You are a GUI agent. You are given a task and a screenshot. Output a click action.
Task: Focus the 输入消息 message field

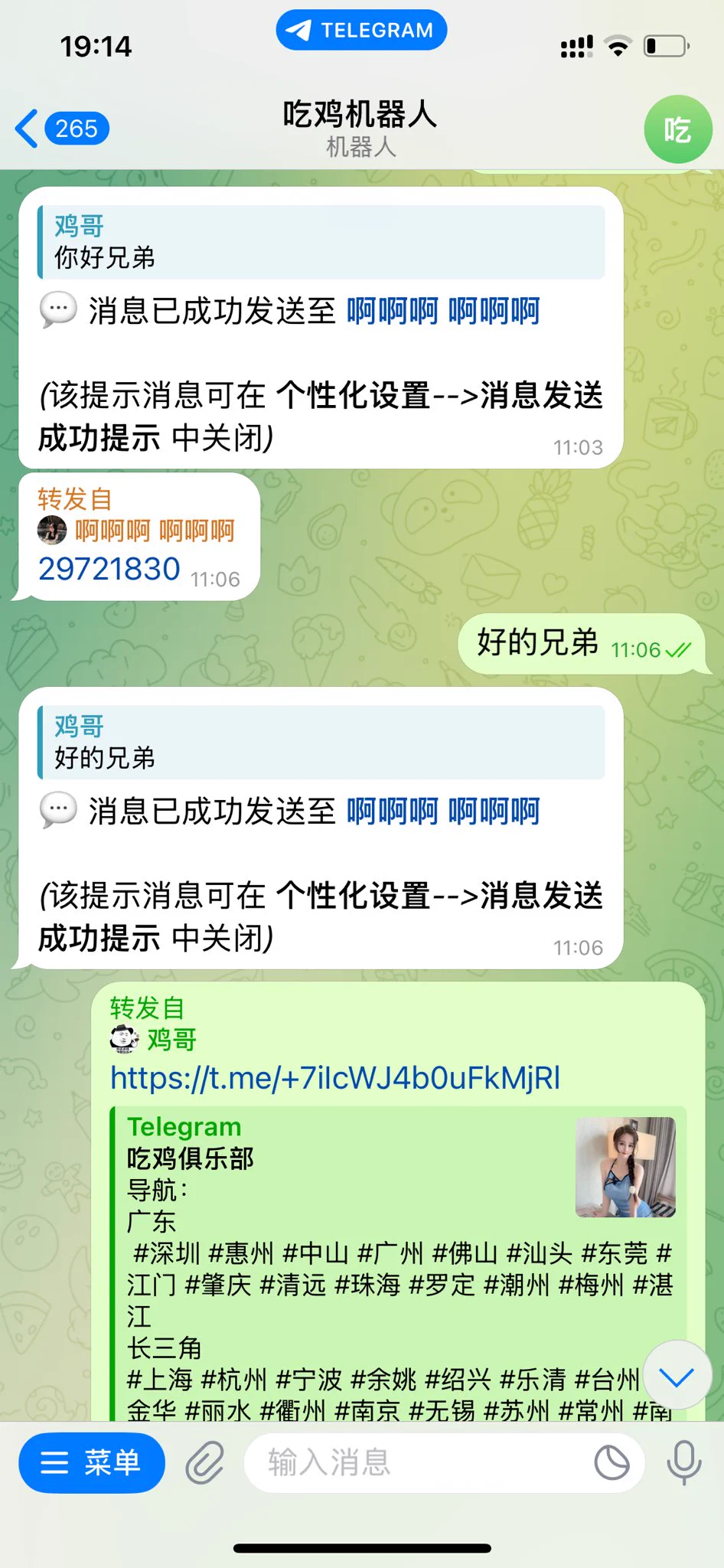(413, 1463)
